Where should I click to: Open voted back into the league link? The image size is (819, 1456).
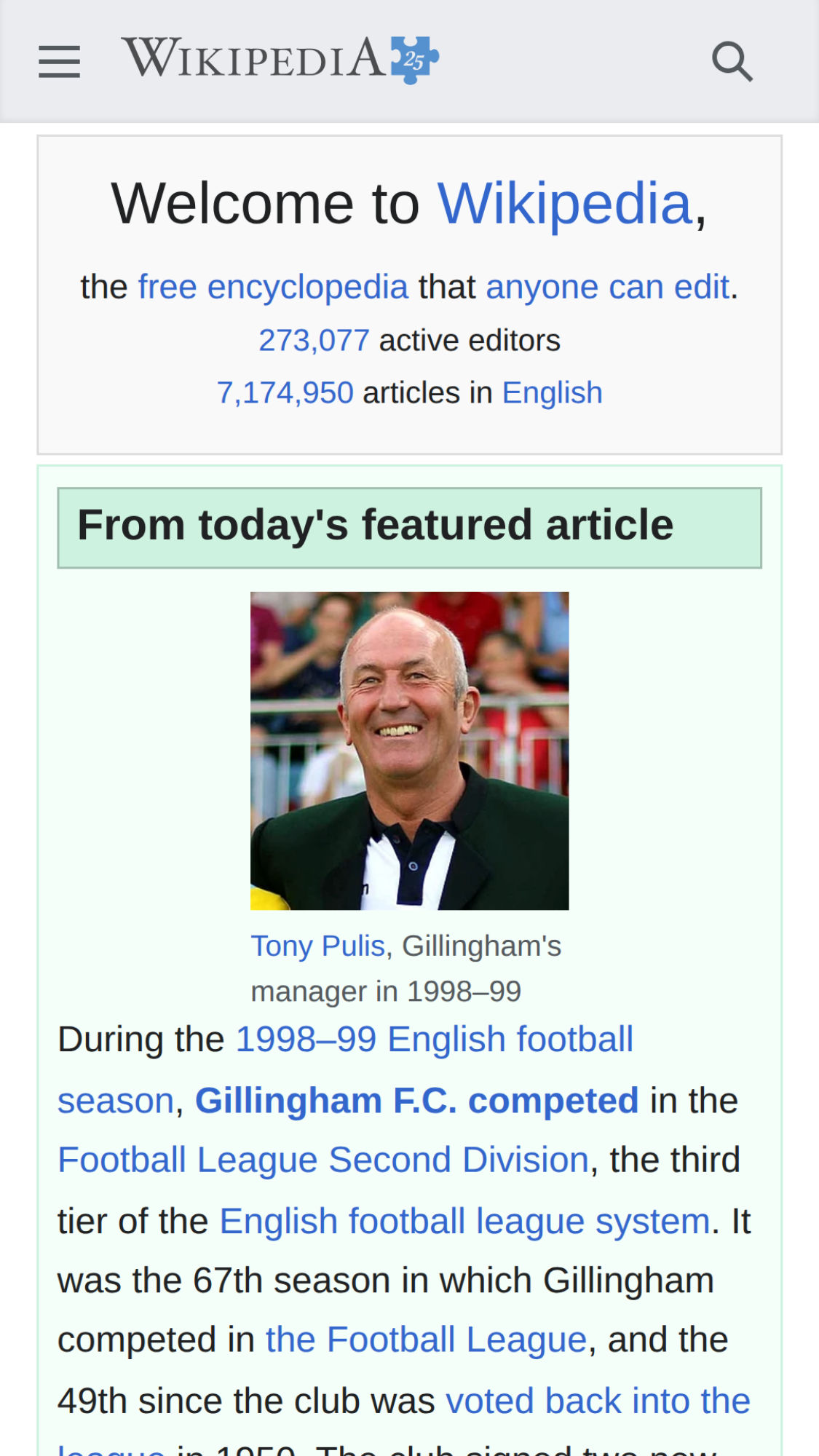tap(597, 1401)
